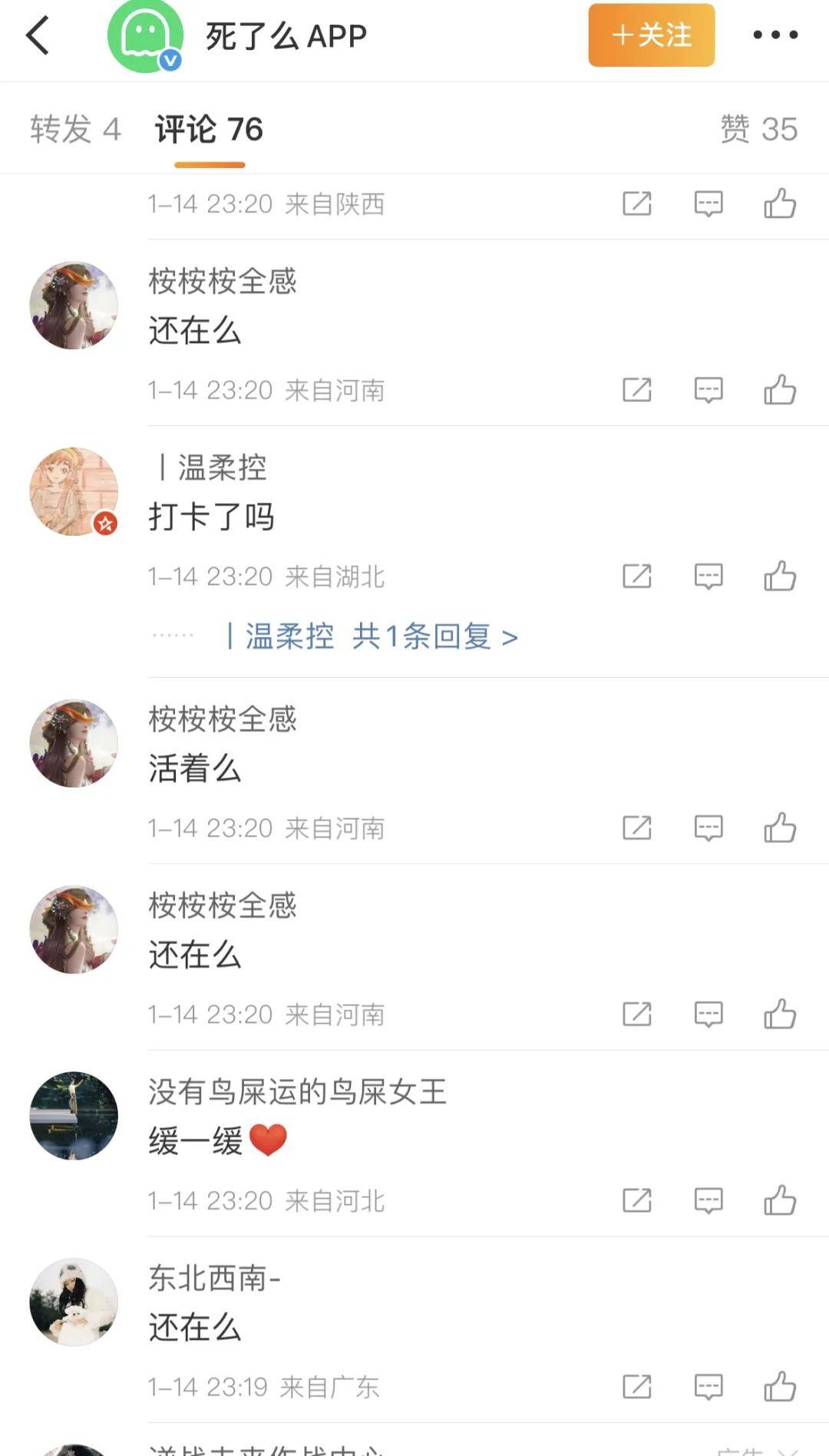Open the more options ellipsis menu
This screenshot has width=829, height=1456.
click(778, 35)
